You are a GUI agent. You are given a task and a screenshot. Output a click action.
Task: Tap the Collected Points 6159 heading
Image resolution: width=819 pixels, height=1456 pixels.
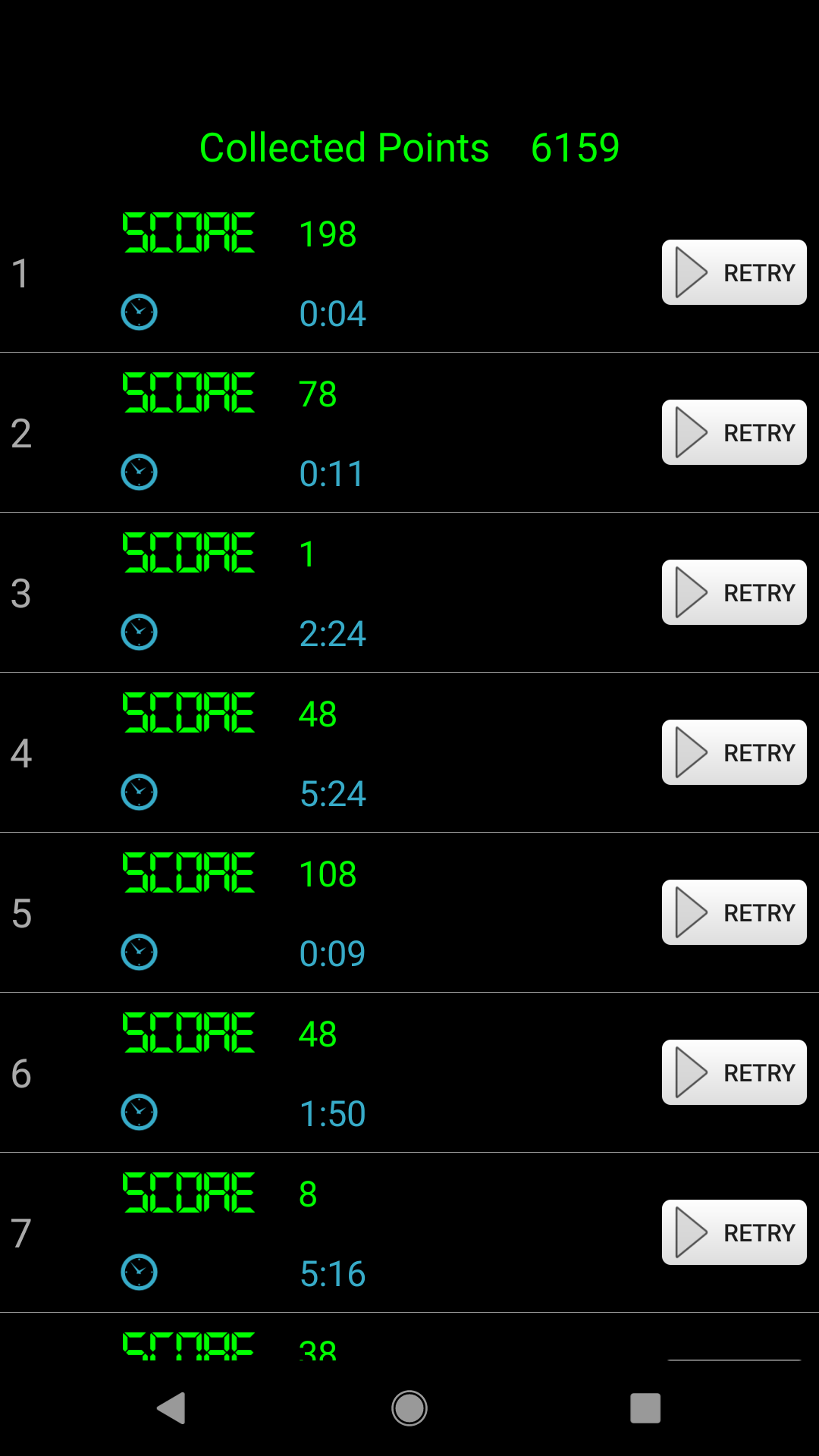coord(409,148)
